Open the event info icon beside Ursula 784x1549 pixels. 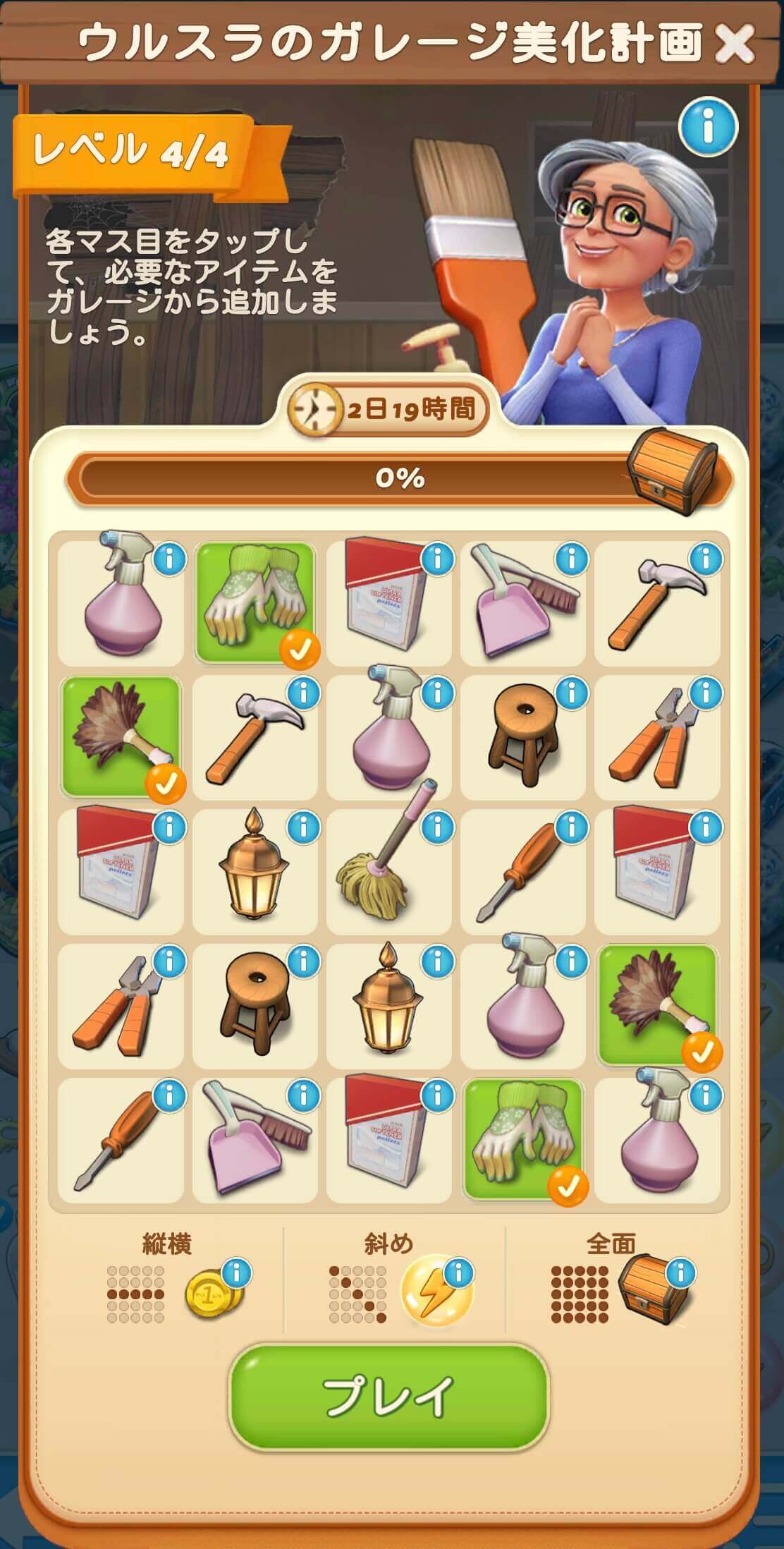[707, 127]
